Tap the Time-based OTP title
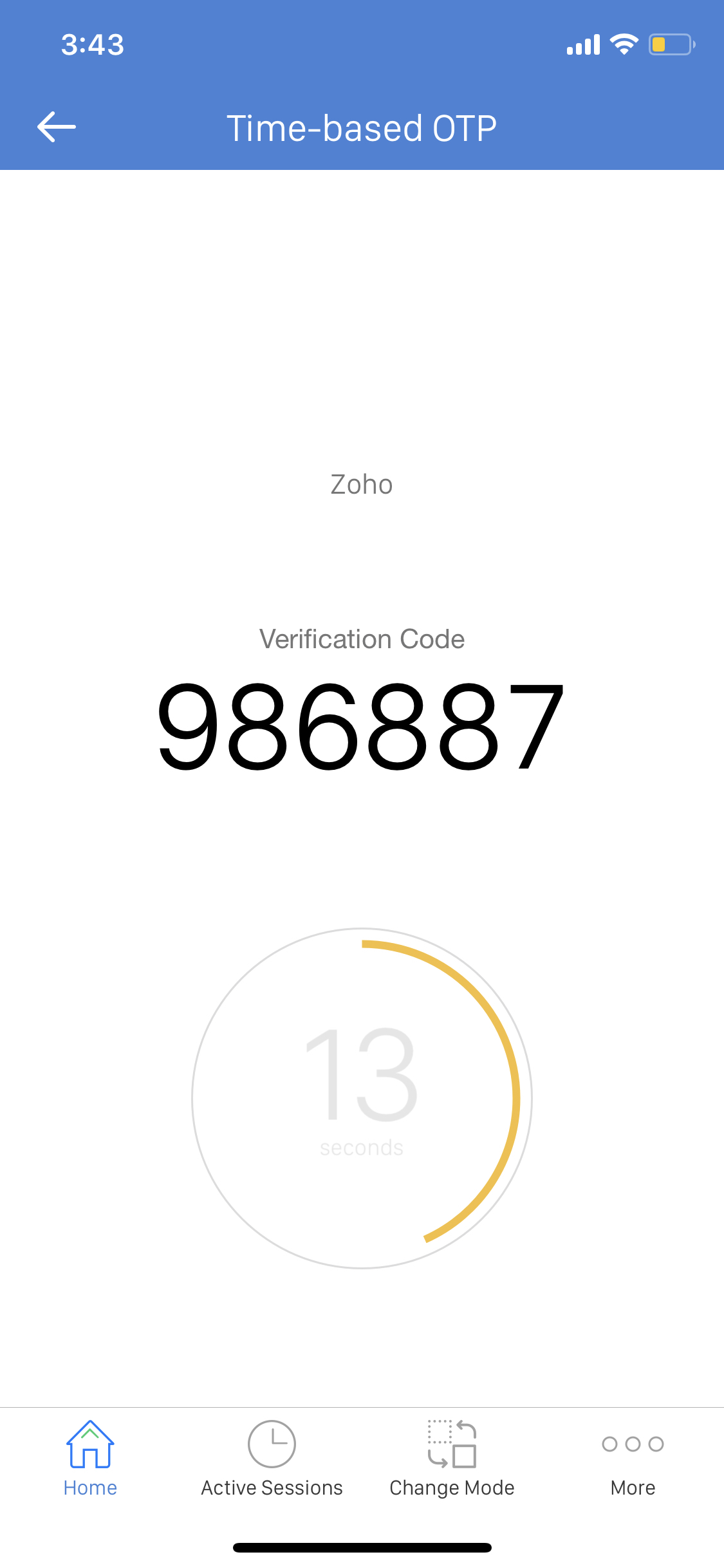This screenshot has height=1568, width=724. [x=362, y=127]
